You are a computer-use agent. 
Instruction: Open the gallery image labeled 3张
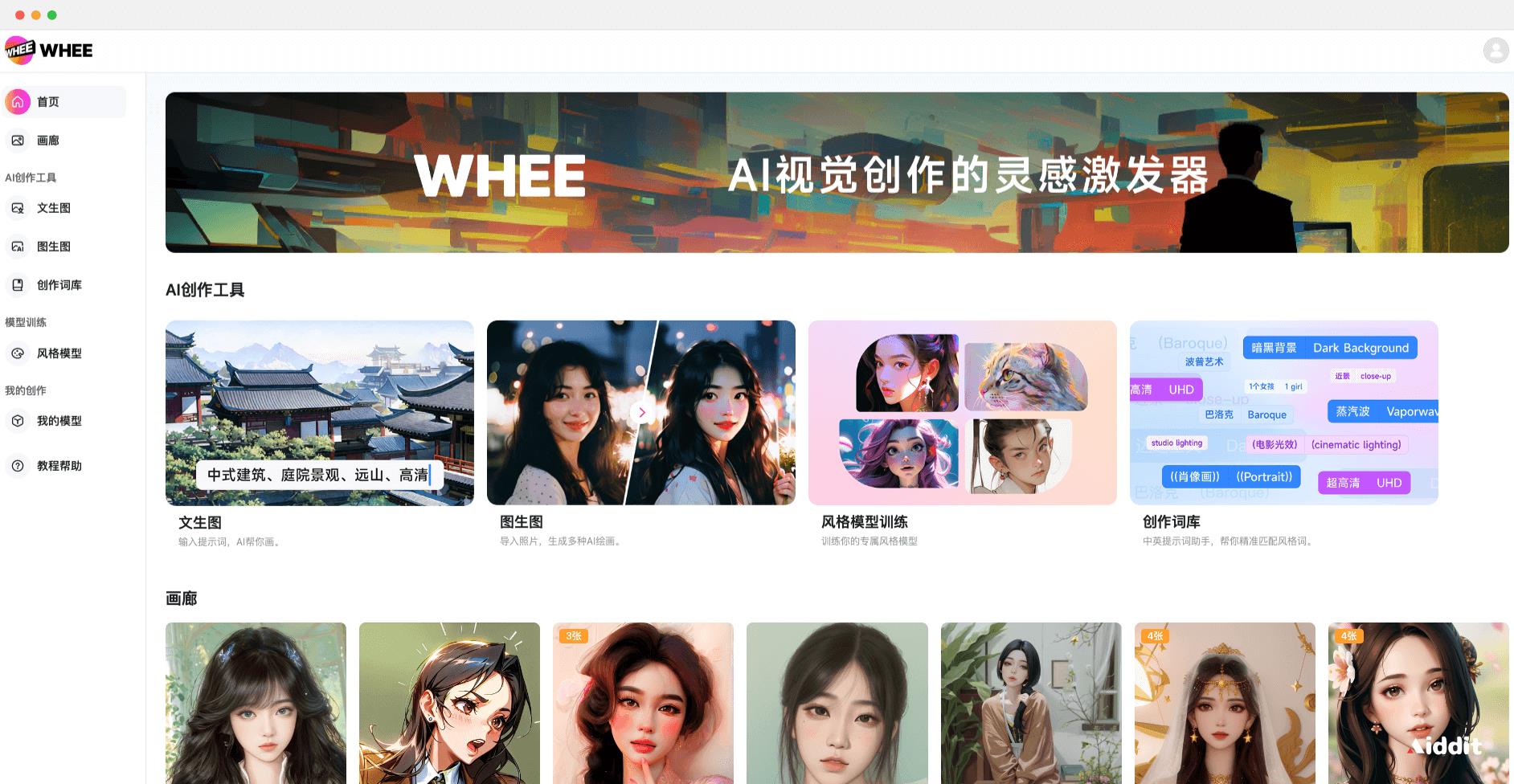tap(643, 703)
